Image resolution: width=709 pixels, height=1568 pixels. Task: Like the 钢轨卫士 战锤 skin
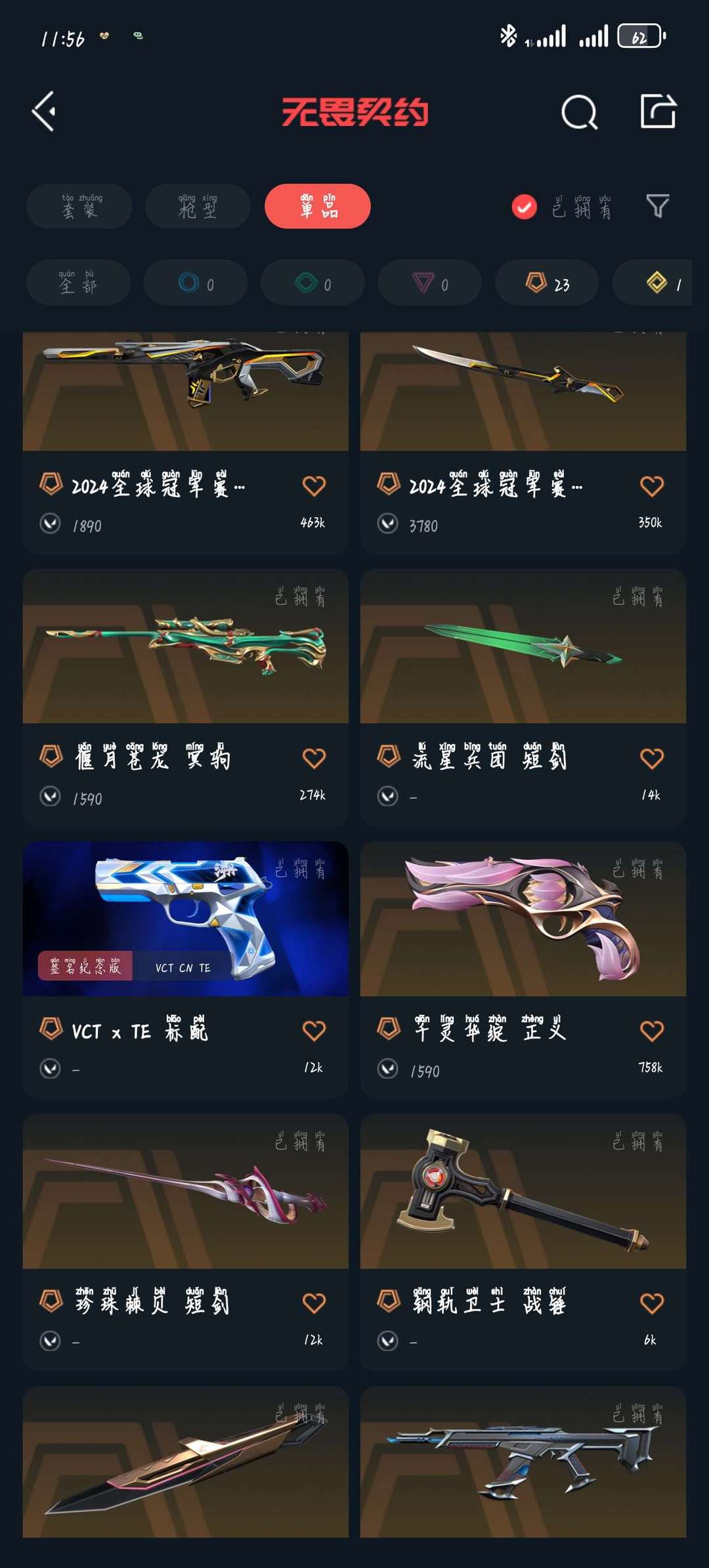pyautogui.click(x=651, y=1303)
